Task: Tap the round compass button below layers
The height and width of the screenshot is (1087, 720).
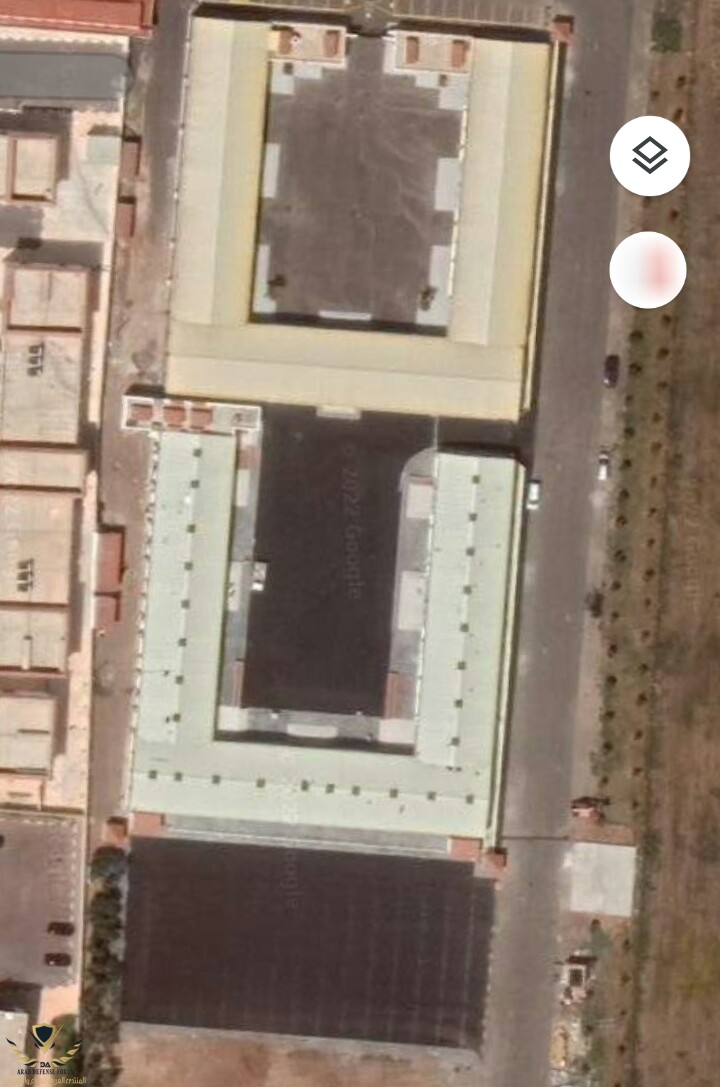Action: pyautogui.click(x=648, y=270)
